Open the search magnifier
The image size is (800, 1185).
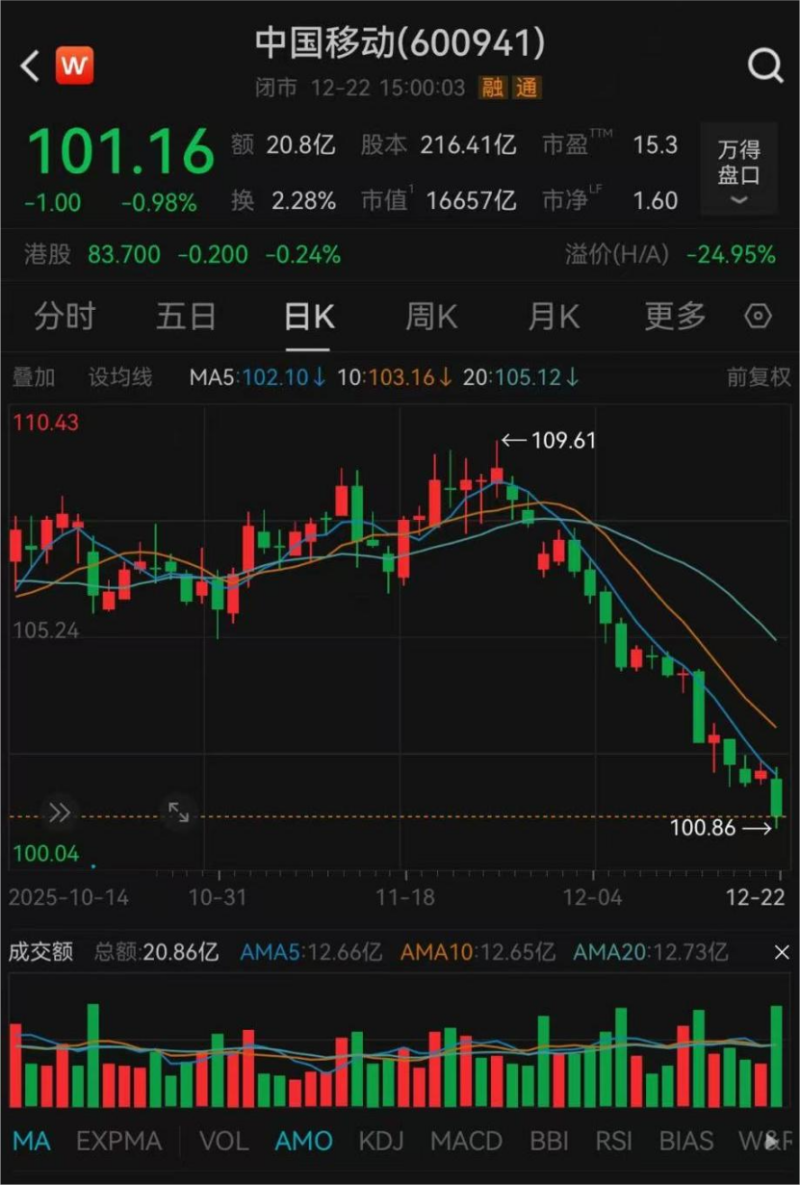click(x=766, y=63)
